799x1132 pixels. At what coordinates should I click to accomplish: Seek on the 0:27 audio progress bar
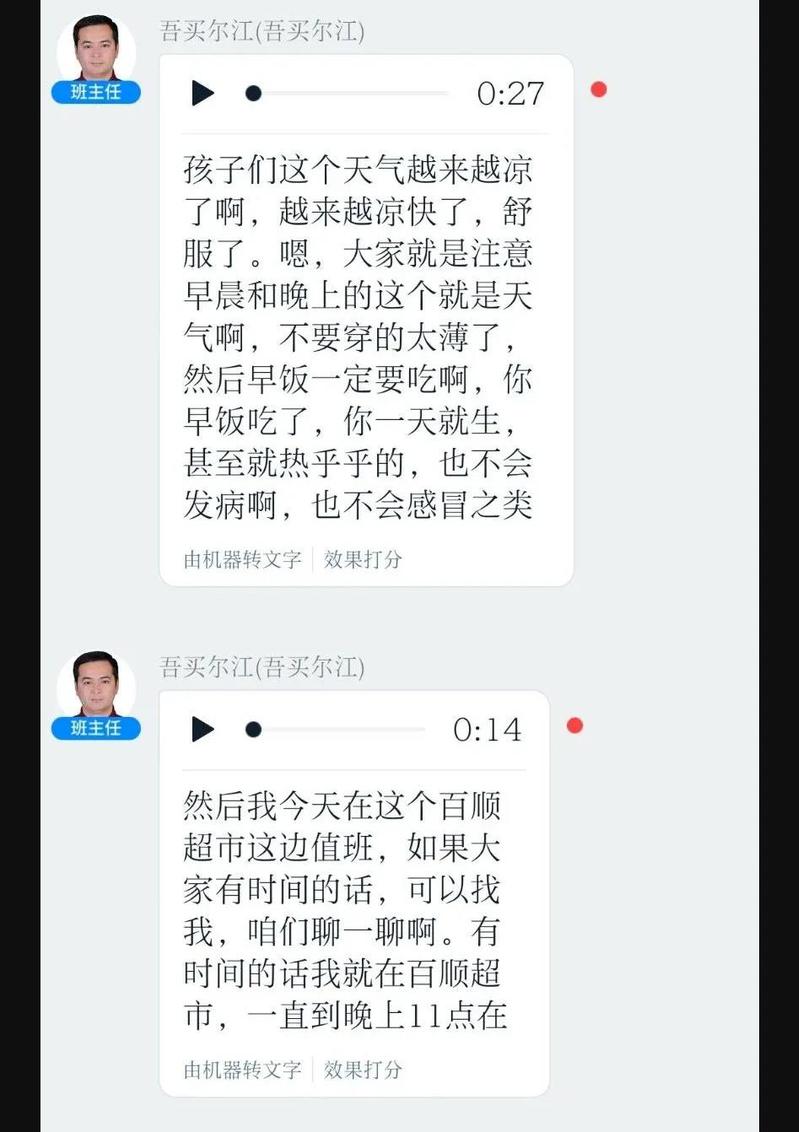click(x=350, y=93)
